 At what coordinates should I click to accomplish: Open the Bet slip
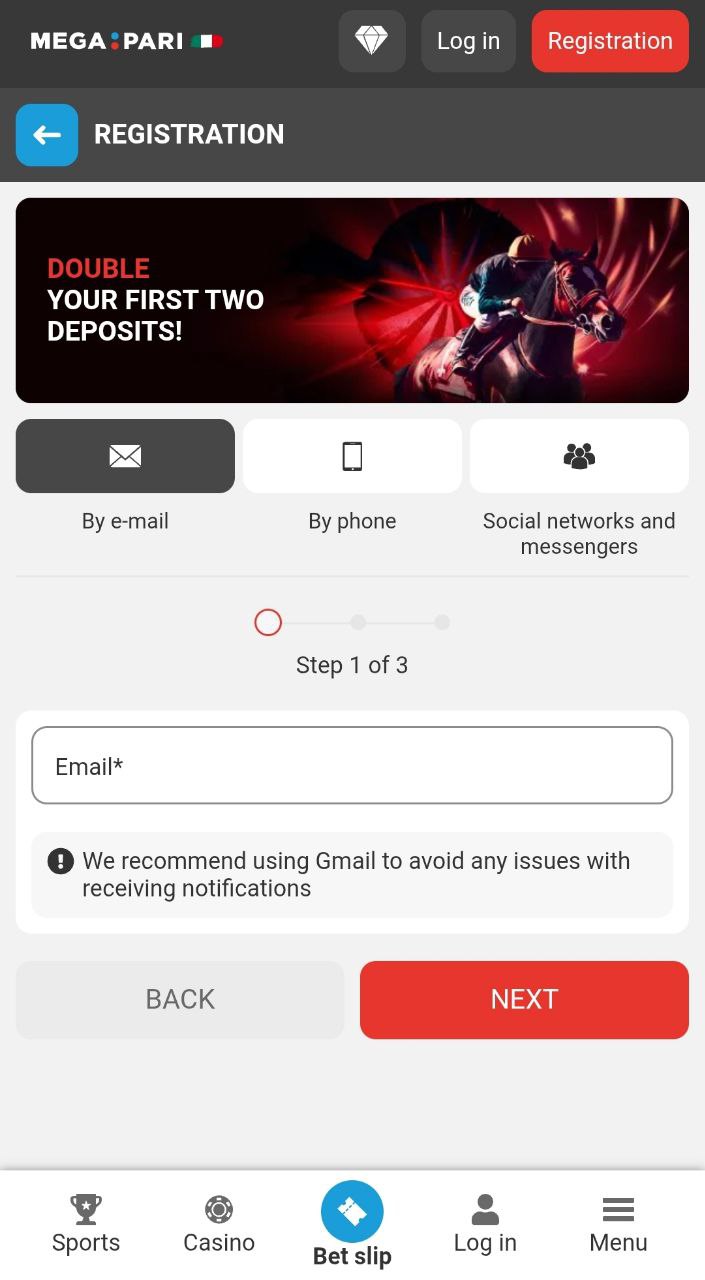tap(352, 1224)
